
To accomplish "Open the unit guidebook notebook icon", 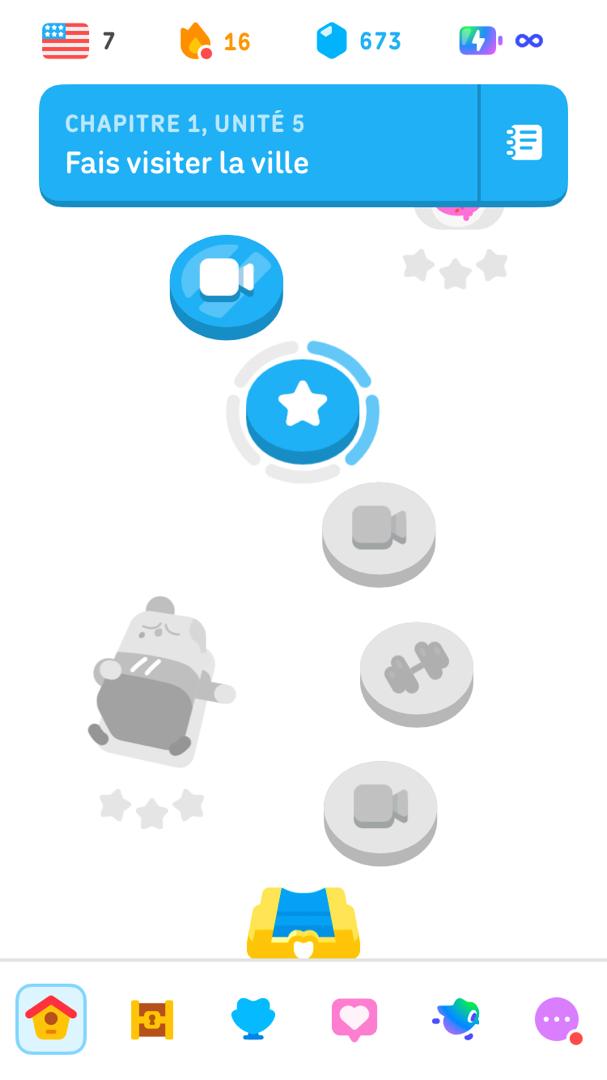I will 524,143.
